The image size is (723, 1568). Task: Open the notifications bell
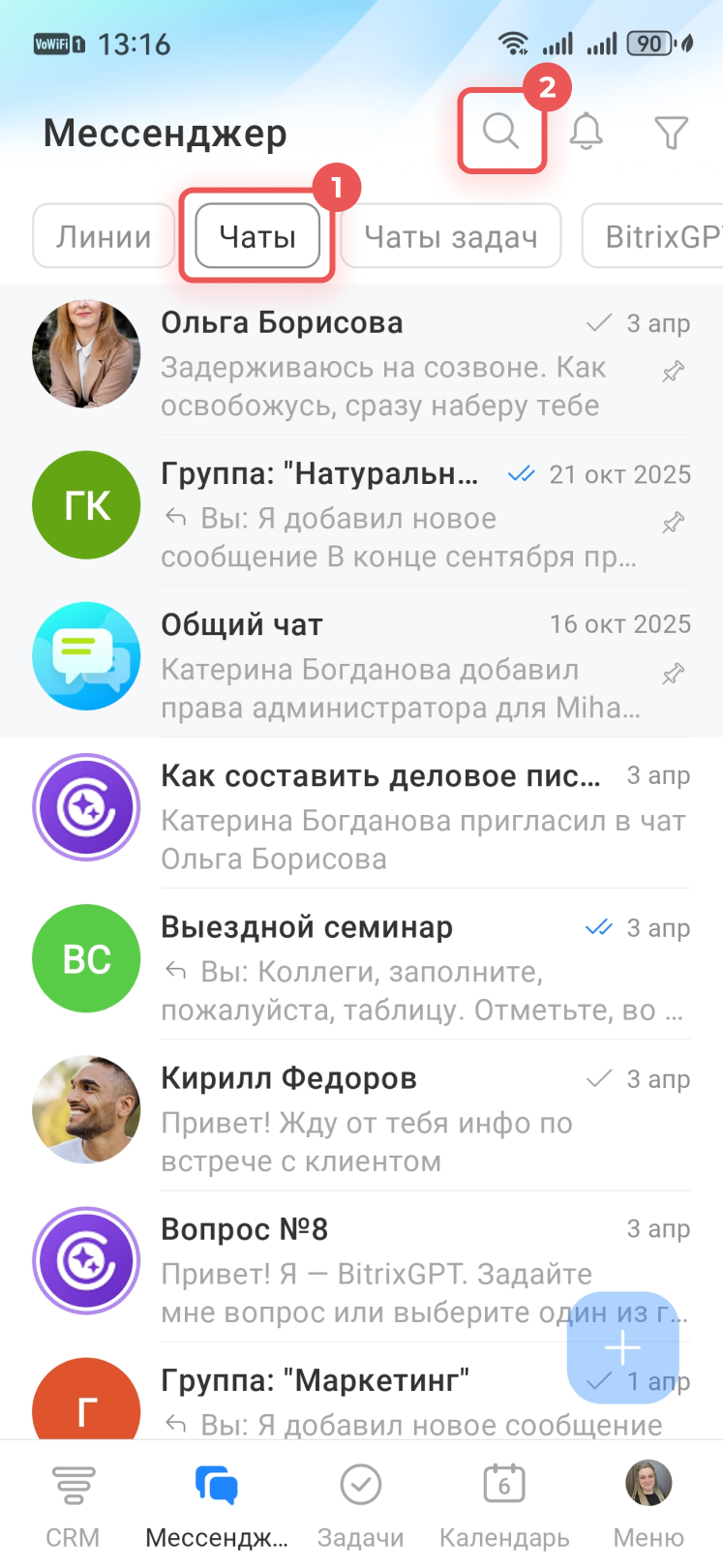pyautogui.click(x=586, y=132)
